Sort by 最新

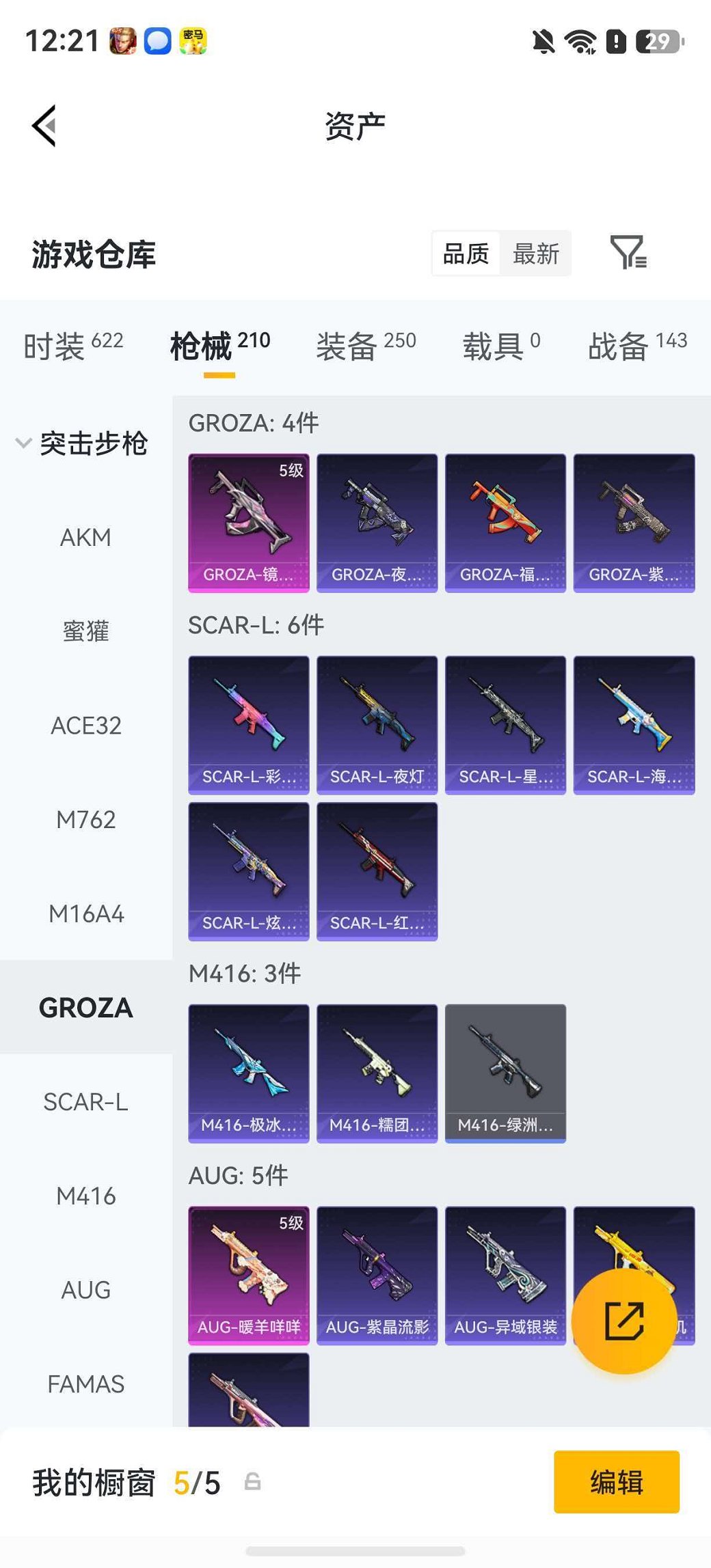(536, 253)
